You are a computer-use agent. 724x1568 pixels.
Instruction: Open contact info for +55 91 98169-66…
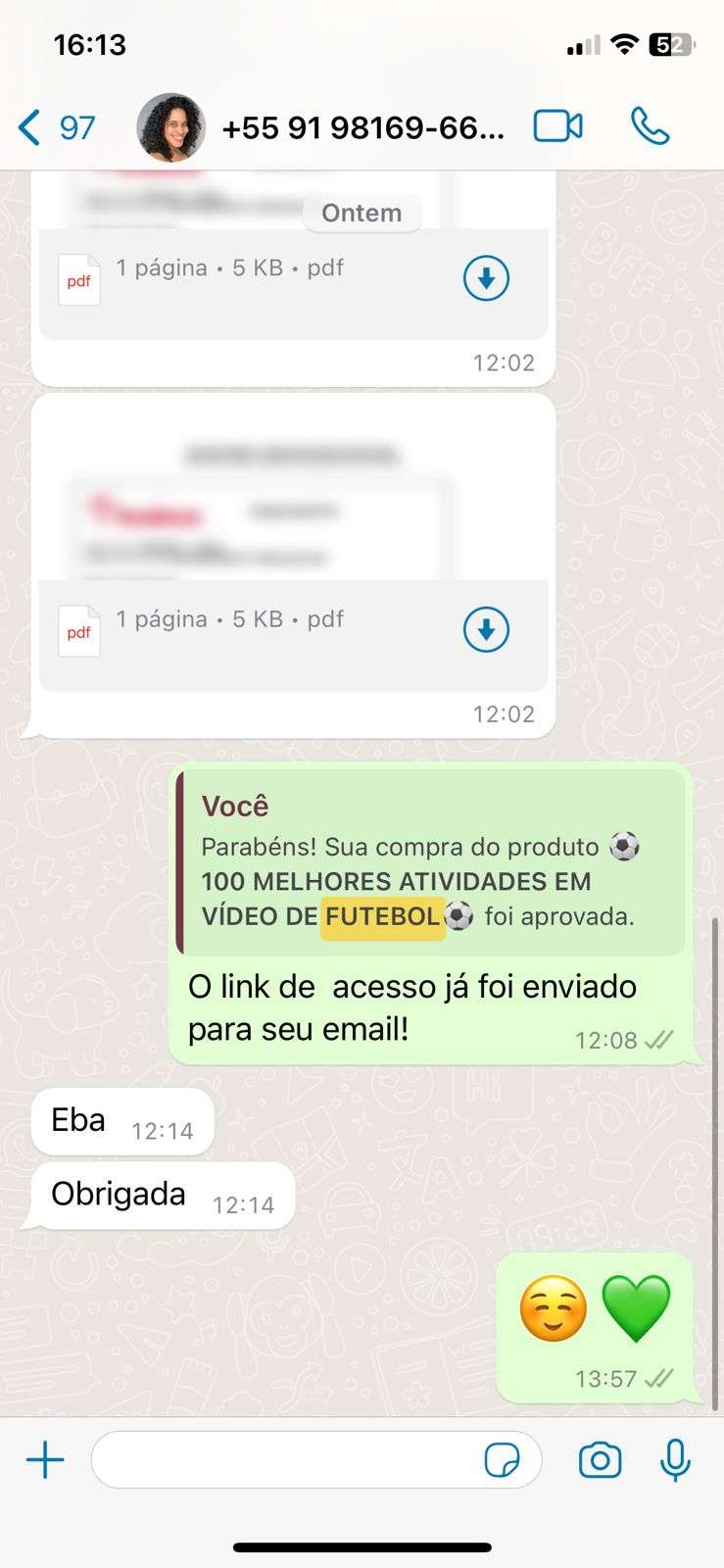[x=362, y=127]
